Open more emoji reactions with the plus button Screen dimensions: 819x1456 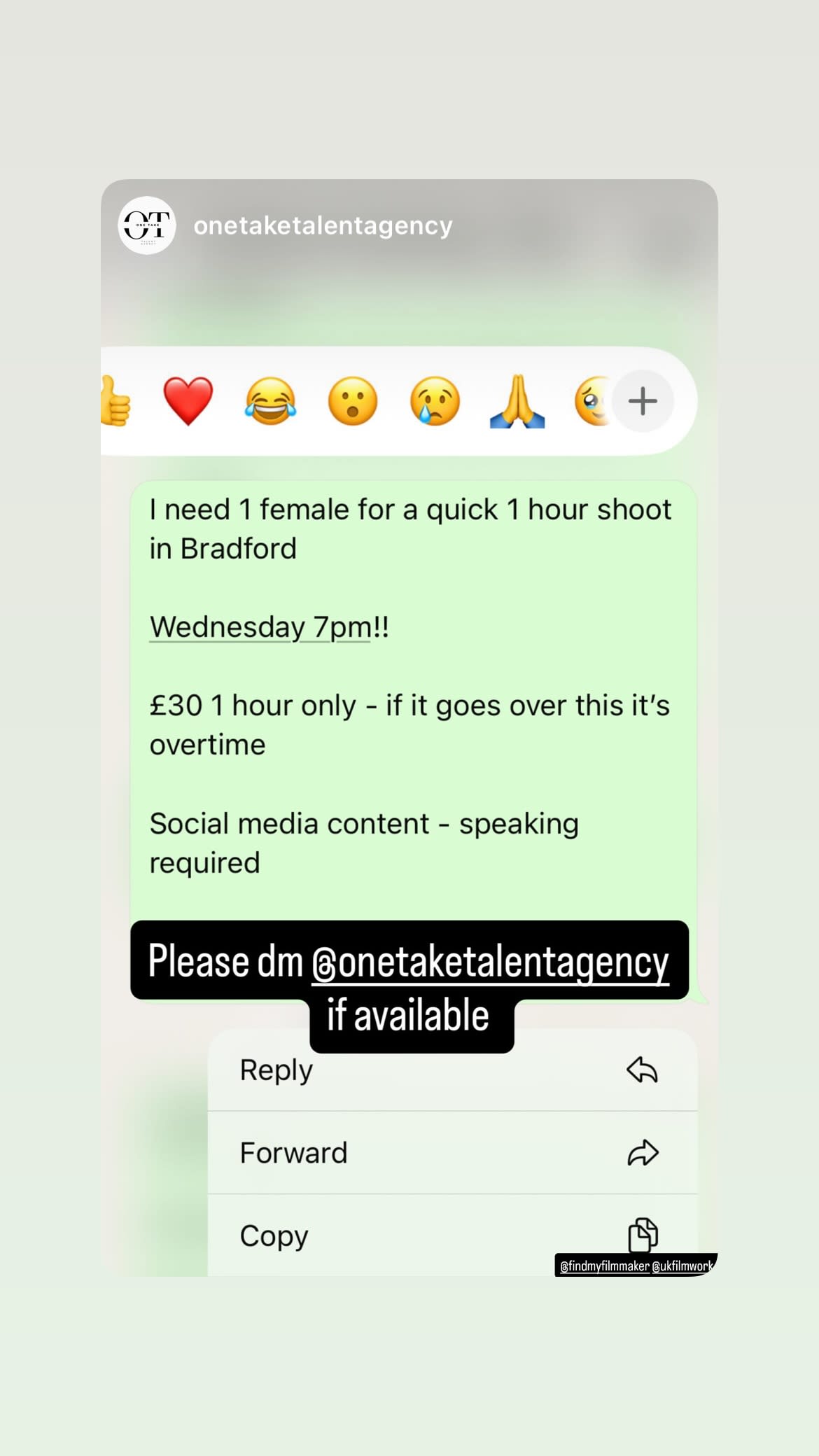(642, 400)
